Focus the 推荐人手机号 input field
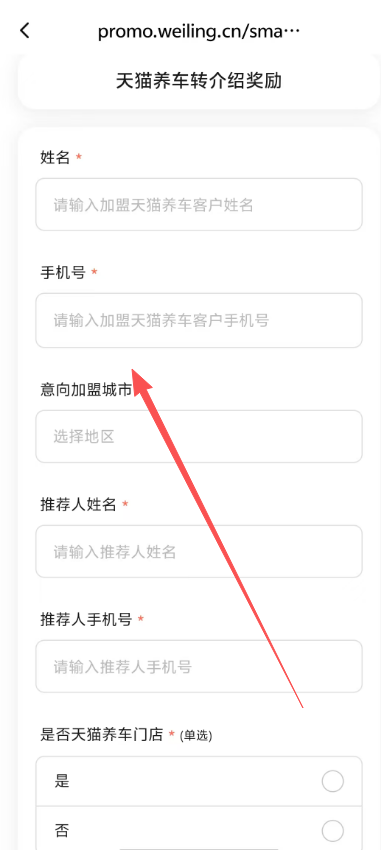 [x=198, y=666]
